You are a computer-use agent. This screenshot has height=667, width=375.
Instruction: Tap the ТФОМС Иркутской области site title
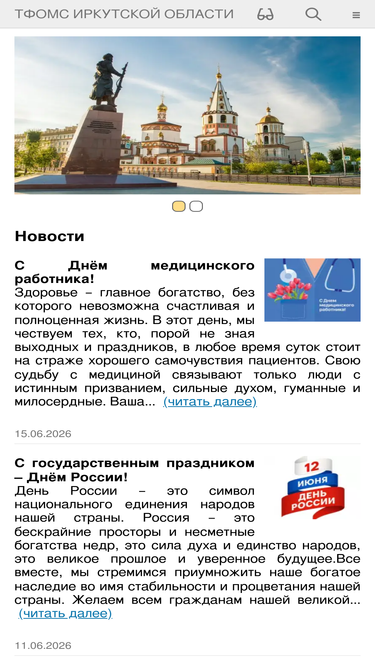click(x=124, y=14)
